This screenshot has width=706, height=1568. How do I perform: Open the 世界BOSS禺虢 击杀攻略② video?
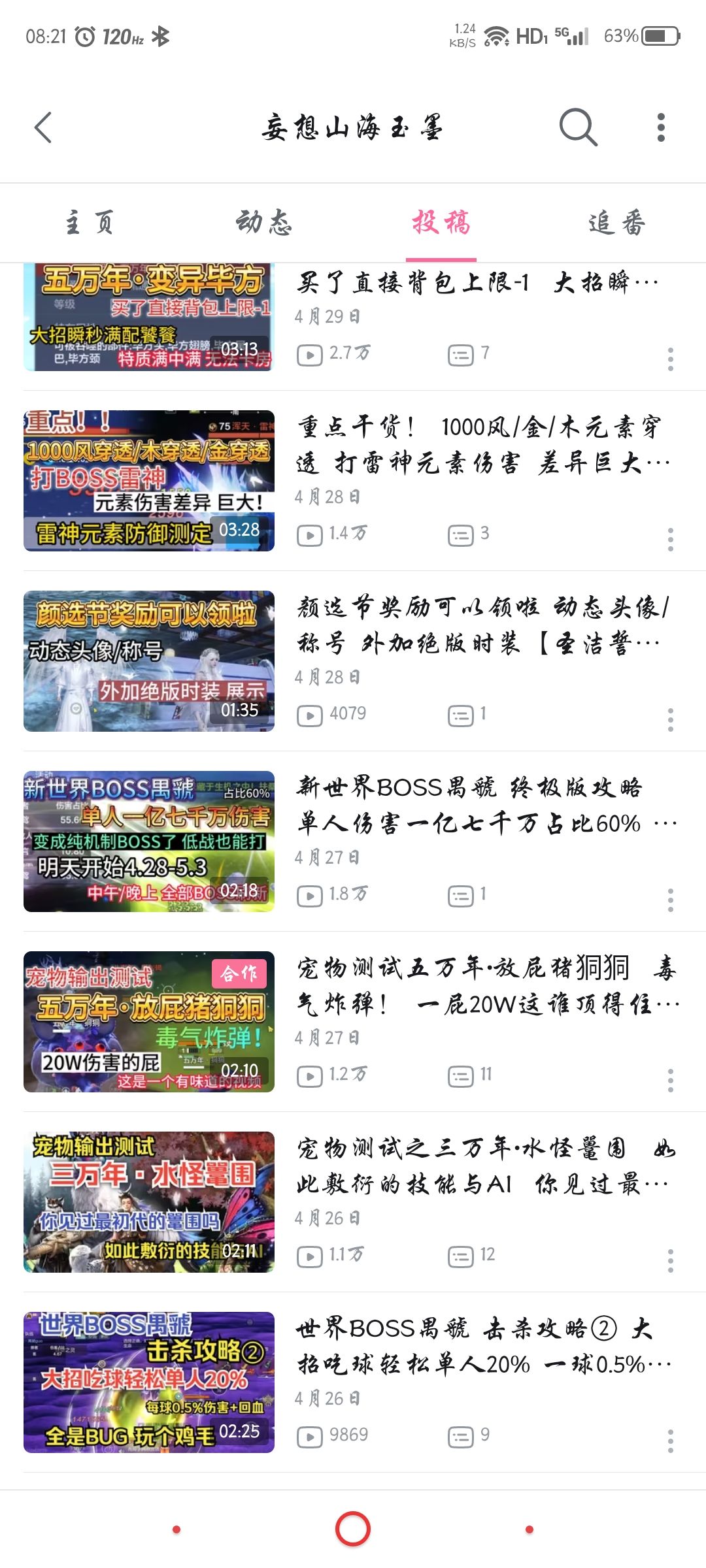pos(353,1382)
